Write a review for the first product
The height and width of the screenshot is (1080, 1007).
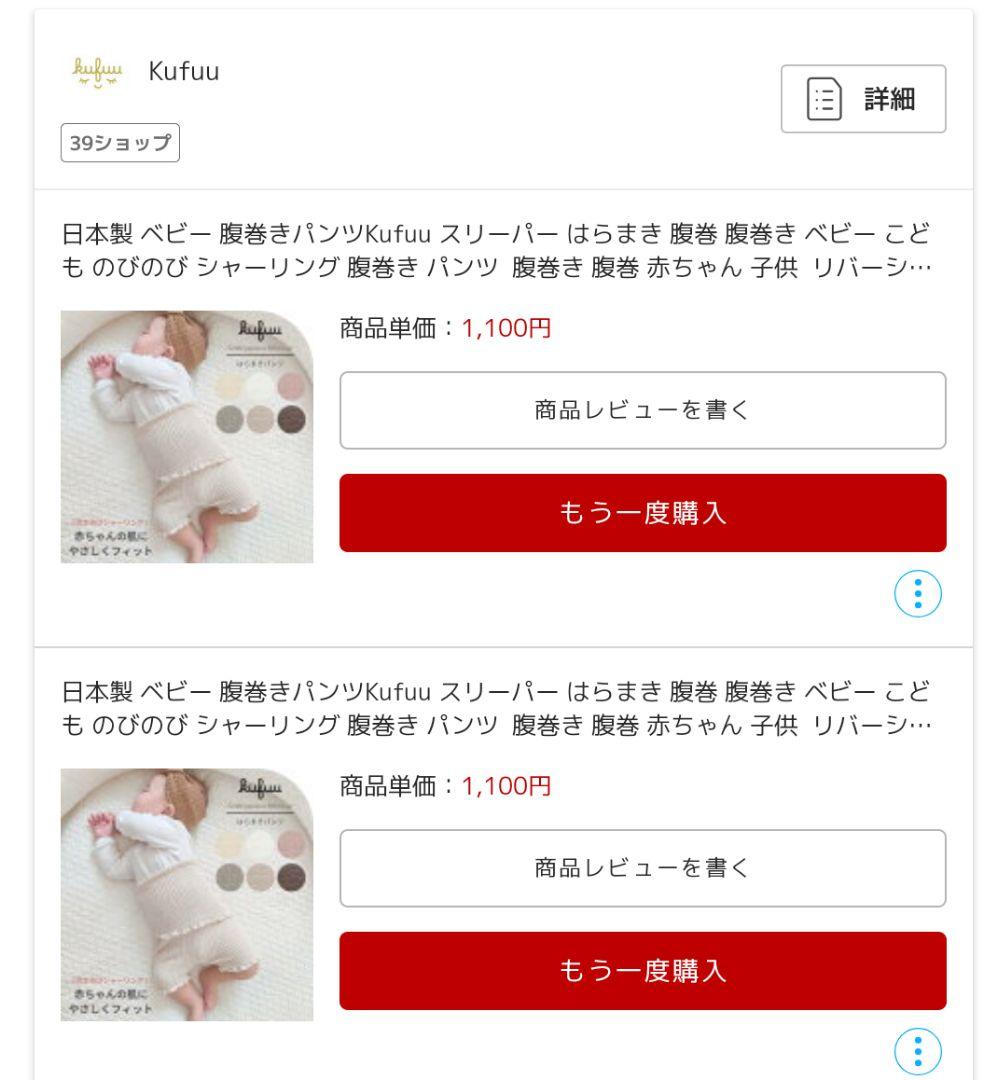[x=643, y=411]
